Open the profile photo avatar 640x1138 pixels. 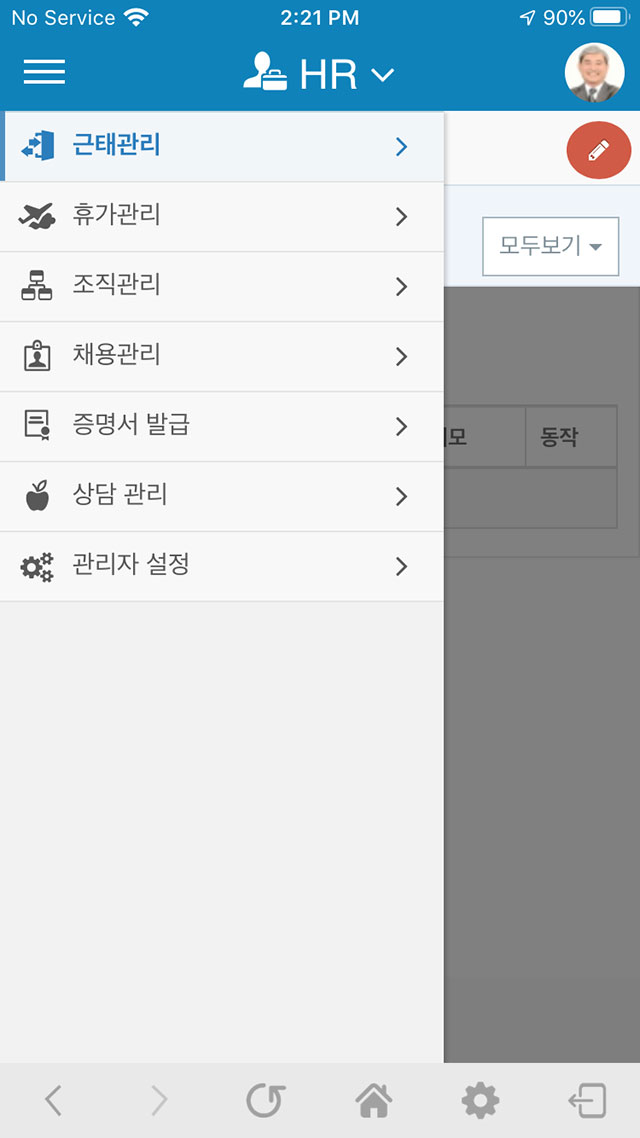coord(594,73)
